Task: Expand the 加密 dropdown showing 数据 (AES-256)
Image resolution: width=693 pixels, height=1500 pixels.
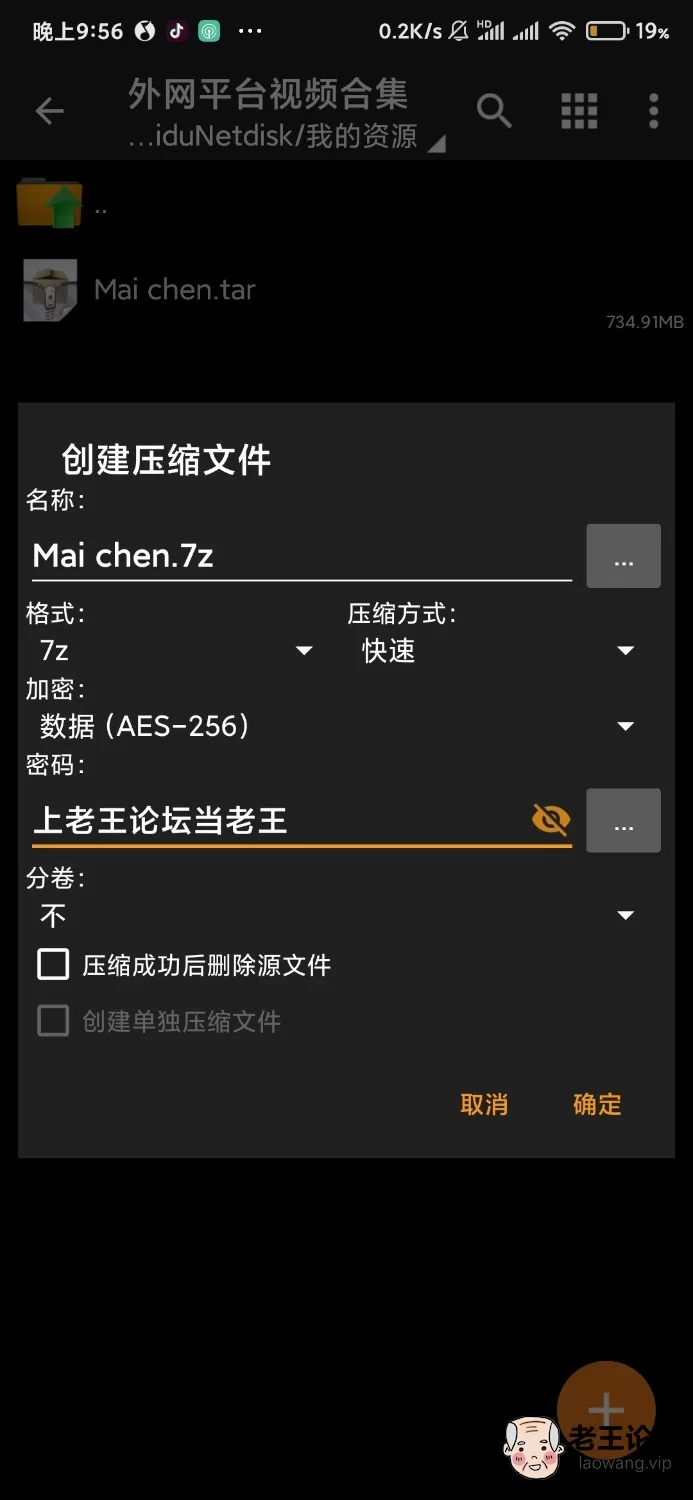Action: [x=337, y=726]
